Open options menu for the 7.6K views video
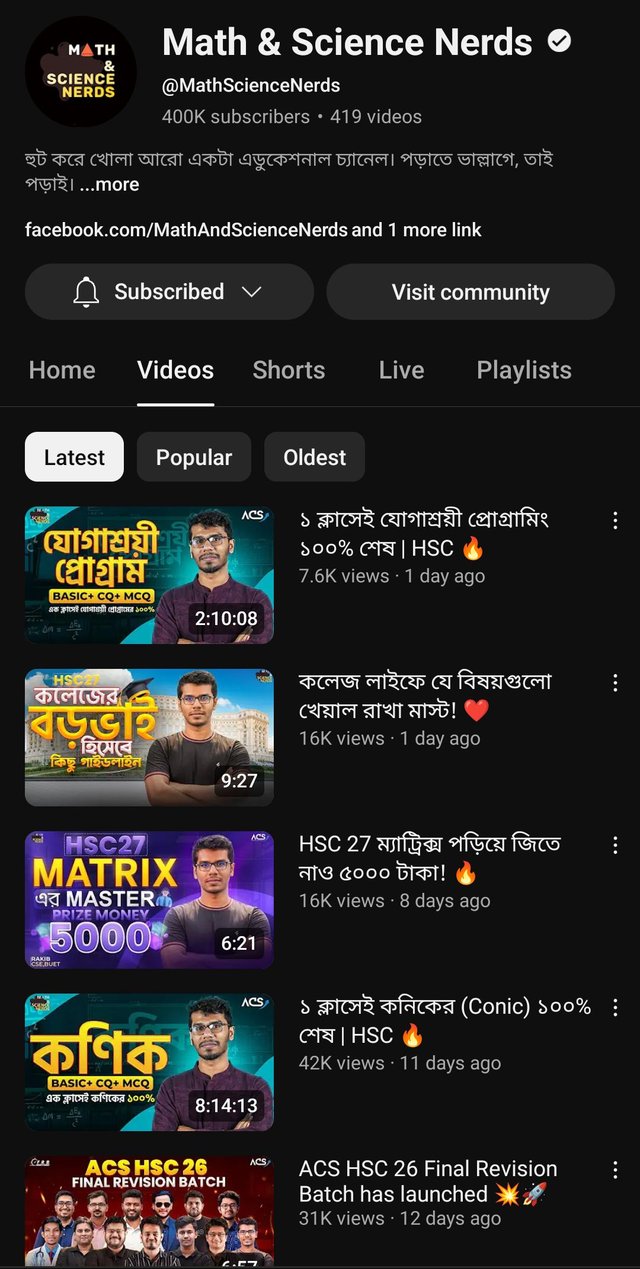Screen dimensions: 640x1269 [x=615, y=521]
